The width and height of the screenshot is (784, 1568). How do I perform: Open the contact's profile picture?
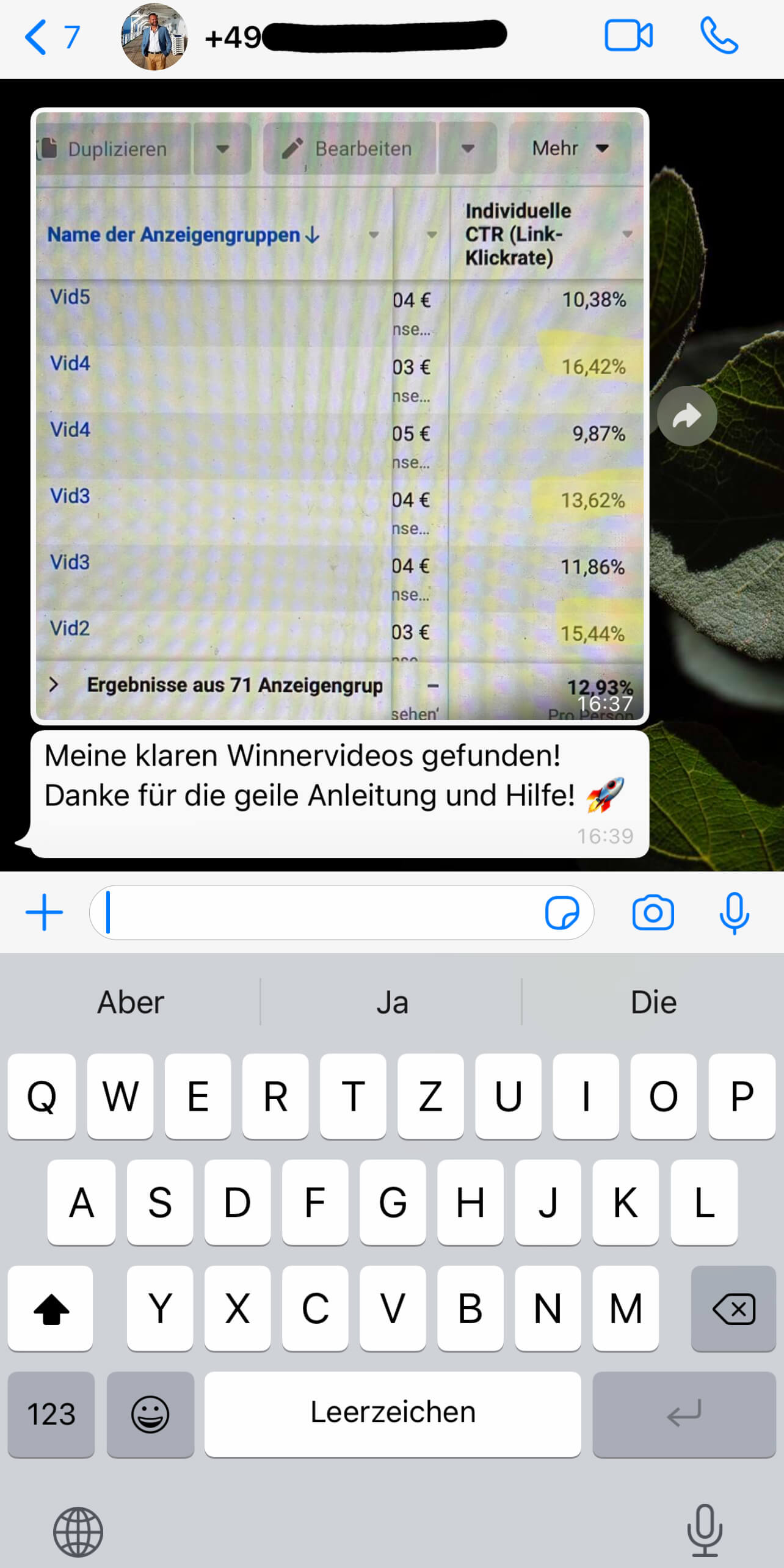[x=154, y=37]
